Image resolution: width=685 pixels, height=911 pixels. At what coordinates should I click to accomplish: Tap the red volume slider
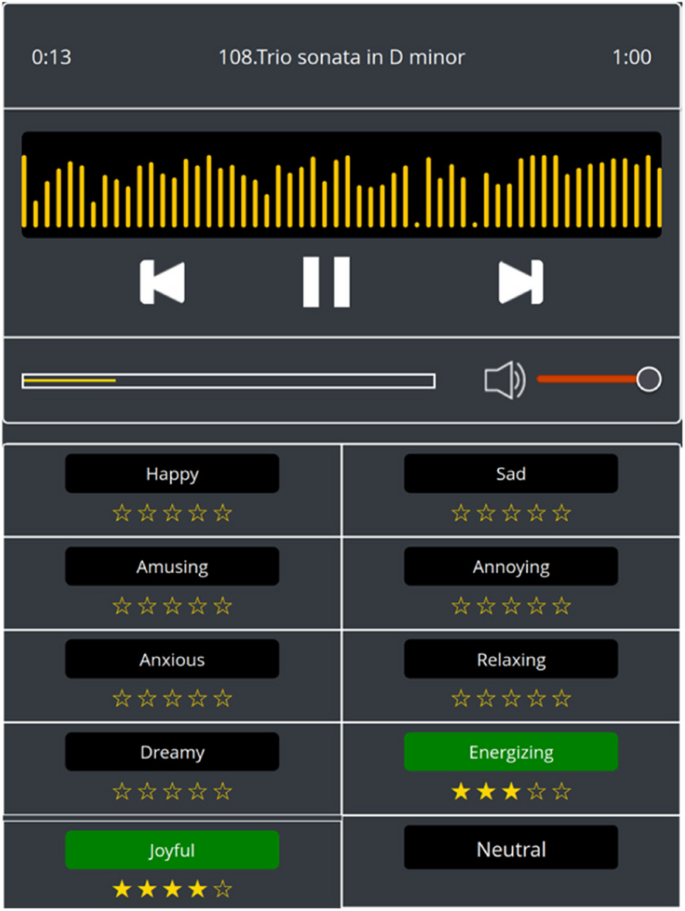tap(592, 379)
